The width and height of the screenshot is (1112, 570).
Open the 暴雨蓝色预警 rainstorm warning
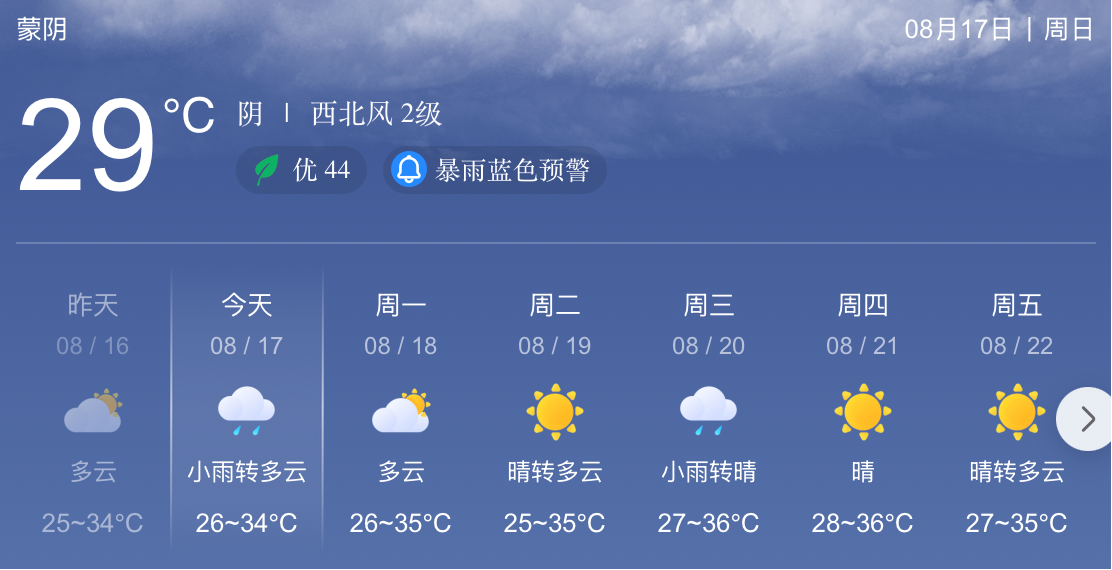(x=495, y=170)
